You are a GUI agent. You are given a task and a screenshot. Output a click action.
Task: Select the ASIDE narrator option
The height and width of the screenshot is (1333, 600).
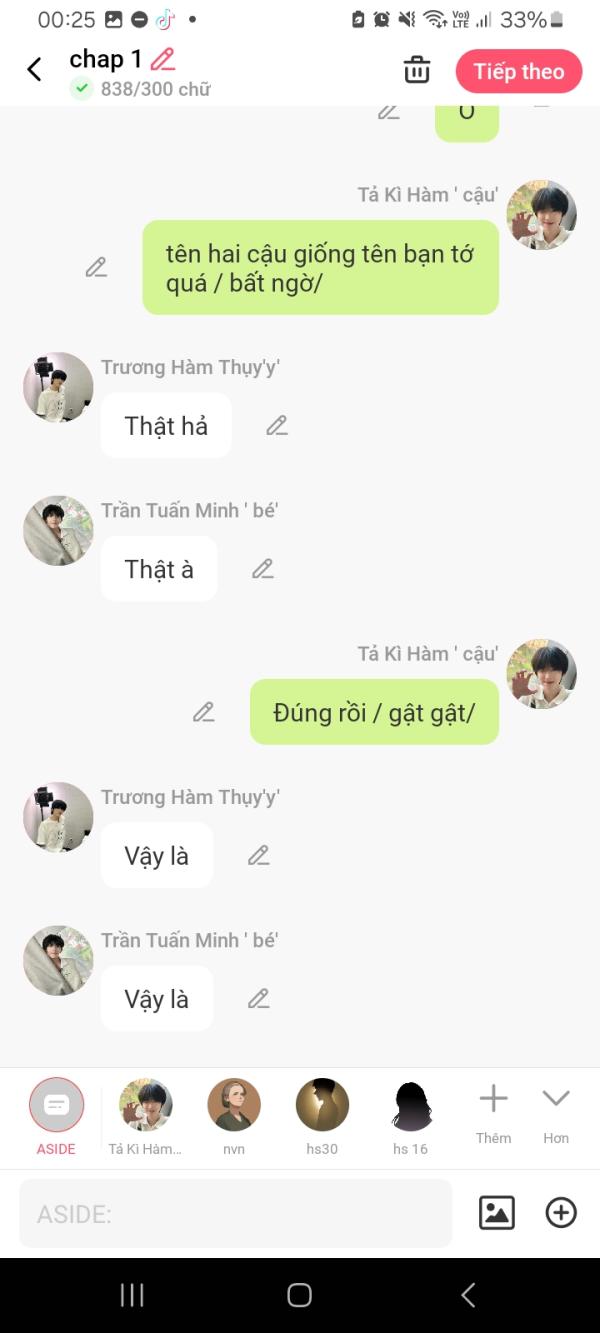56,1114
